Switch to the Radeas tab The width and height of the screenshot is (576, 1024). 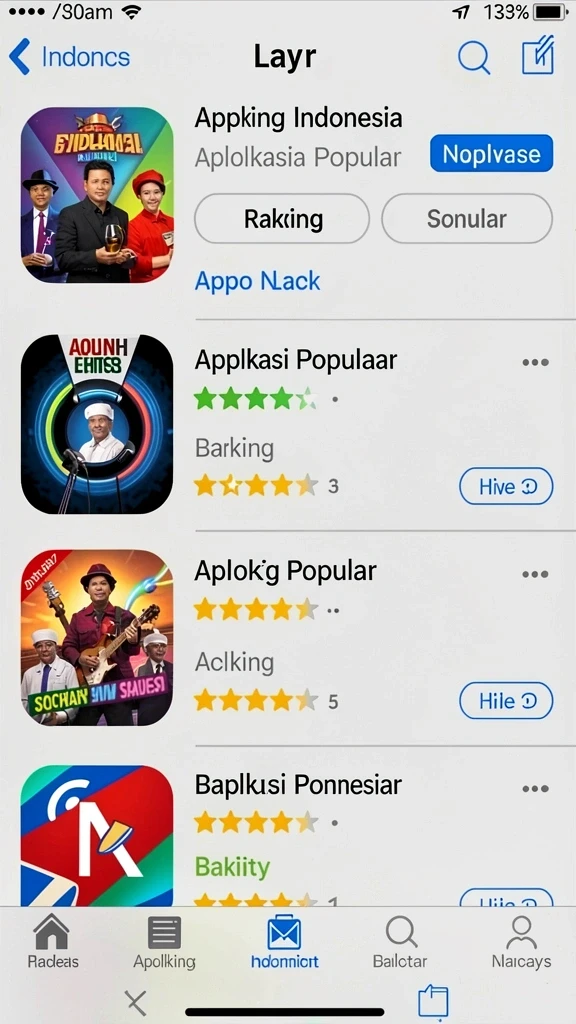[x=52, y=941]
